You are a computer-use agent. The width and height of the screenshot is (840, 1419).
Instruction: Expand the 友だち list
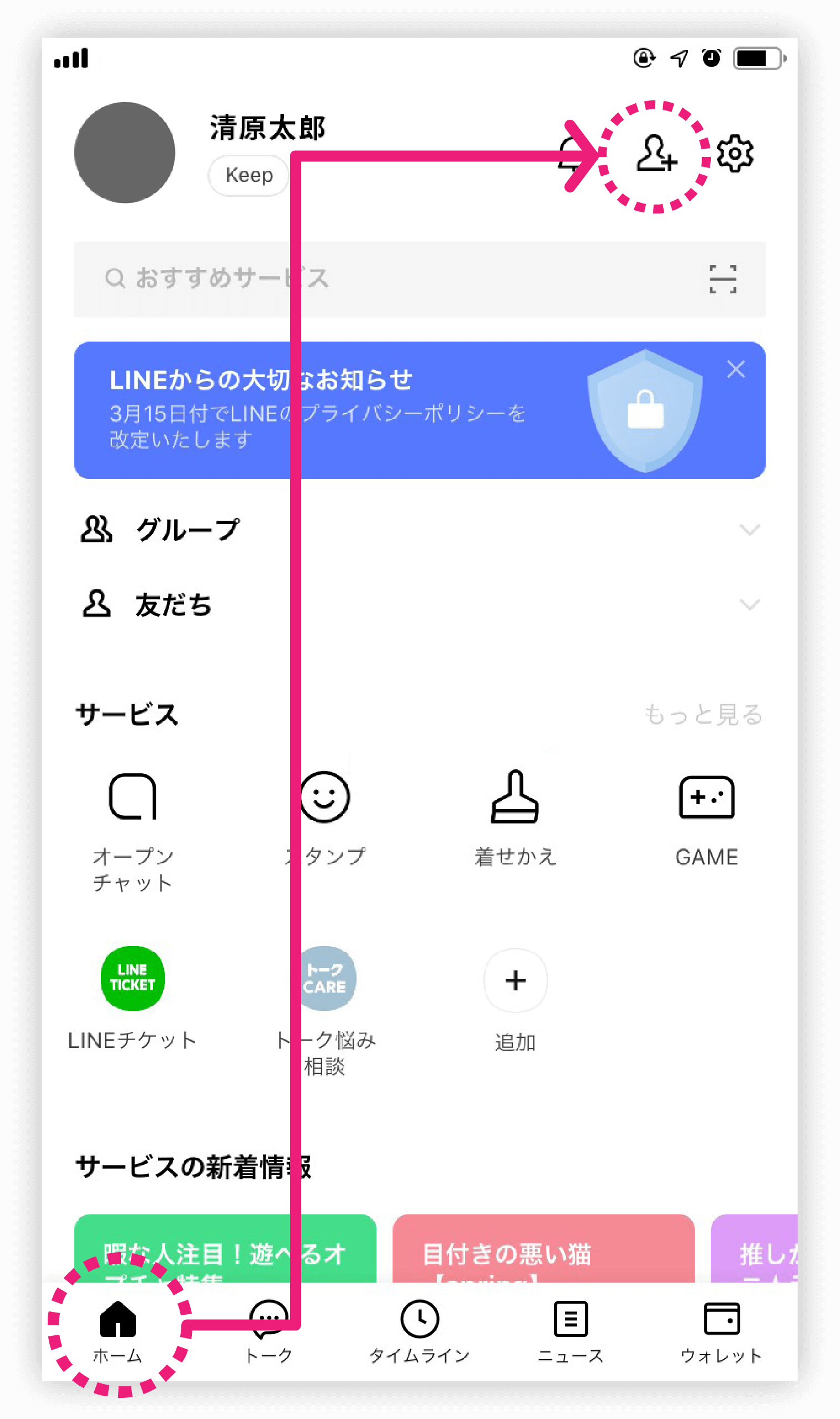[750, 604]
